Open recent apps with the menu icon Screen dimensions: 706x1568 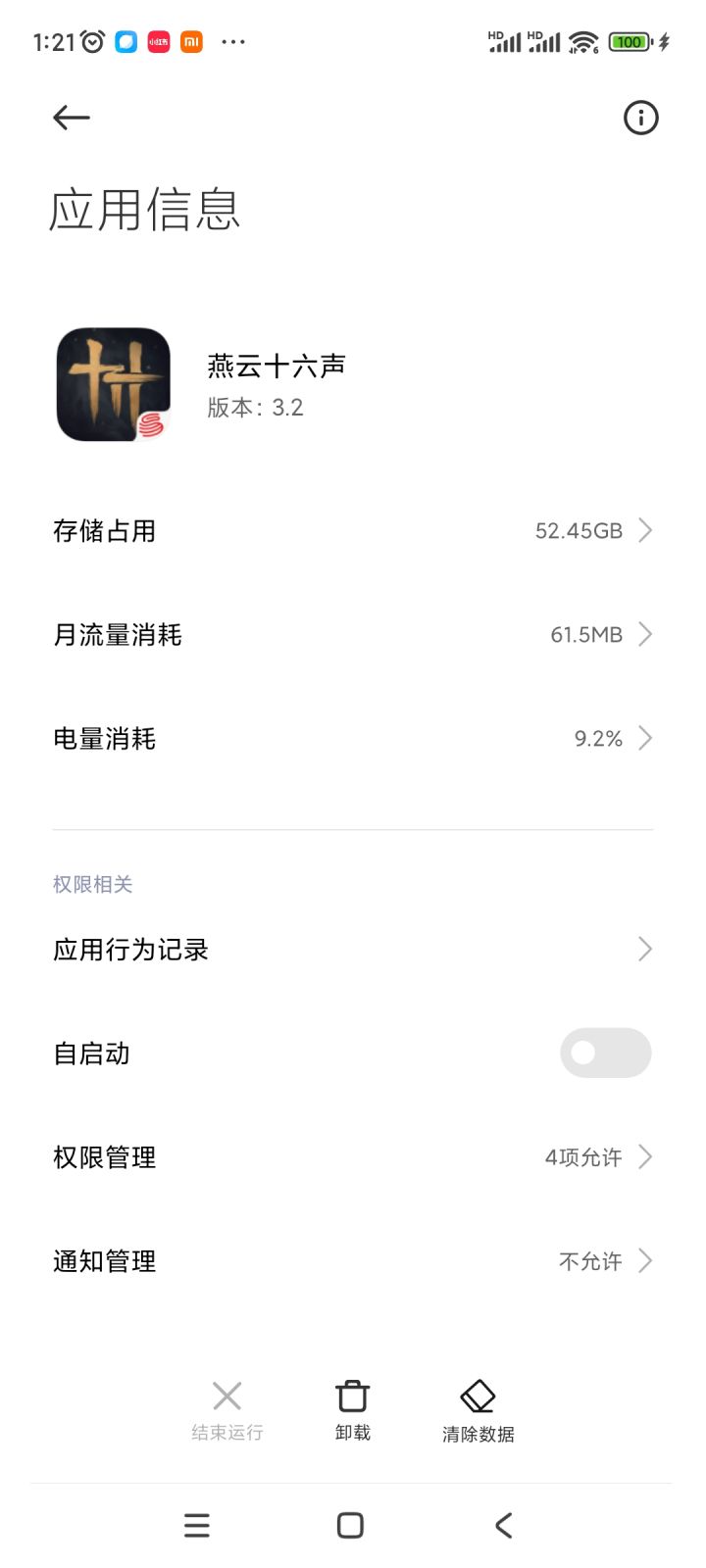(x=196, y=1525)
